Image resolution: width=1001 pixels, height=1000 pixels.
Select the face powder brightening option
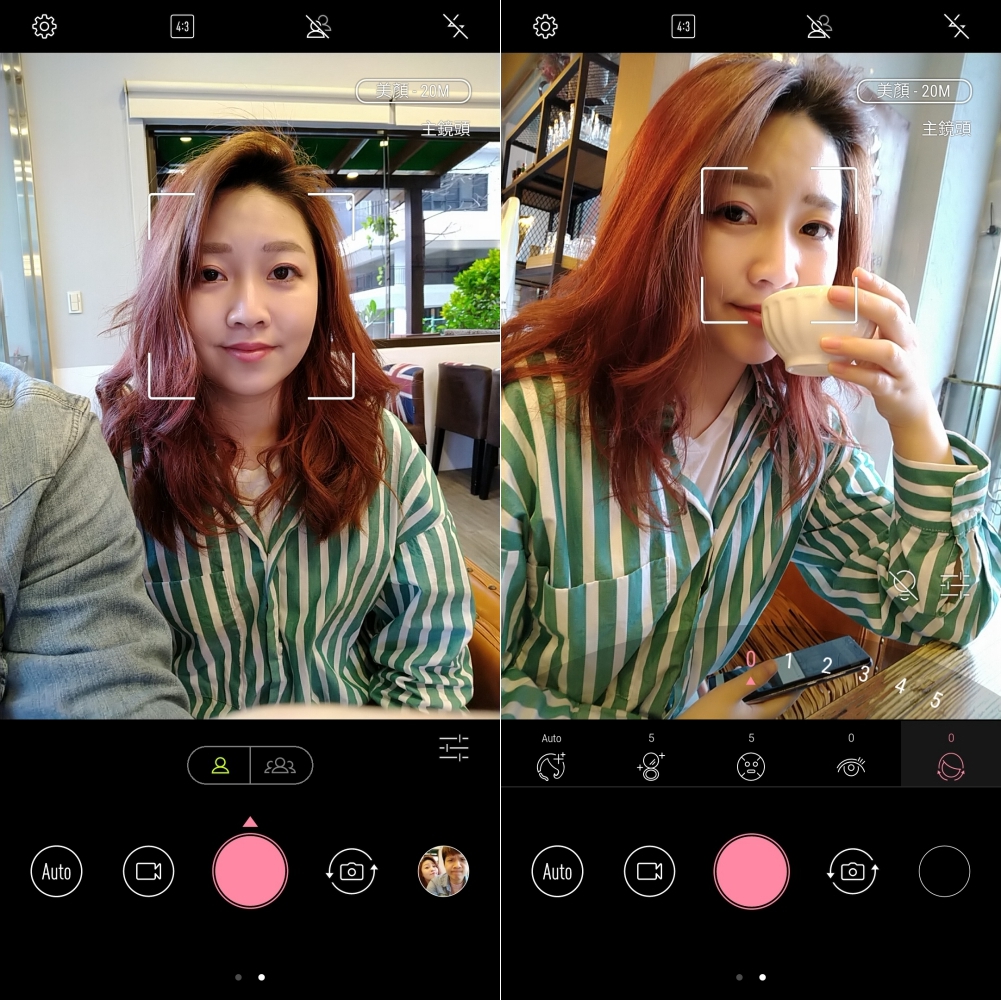pyautogui.click(x=651, y=765)
